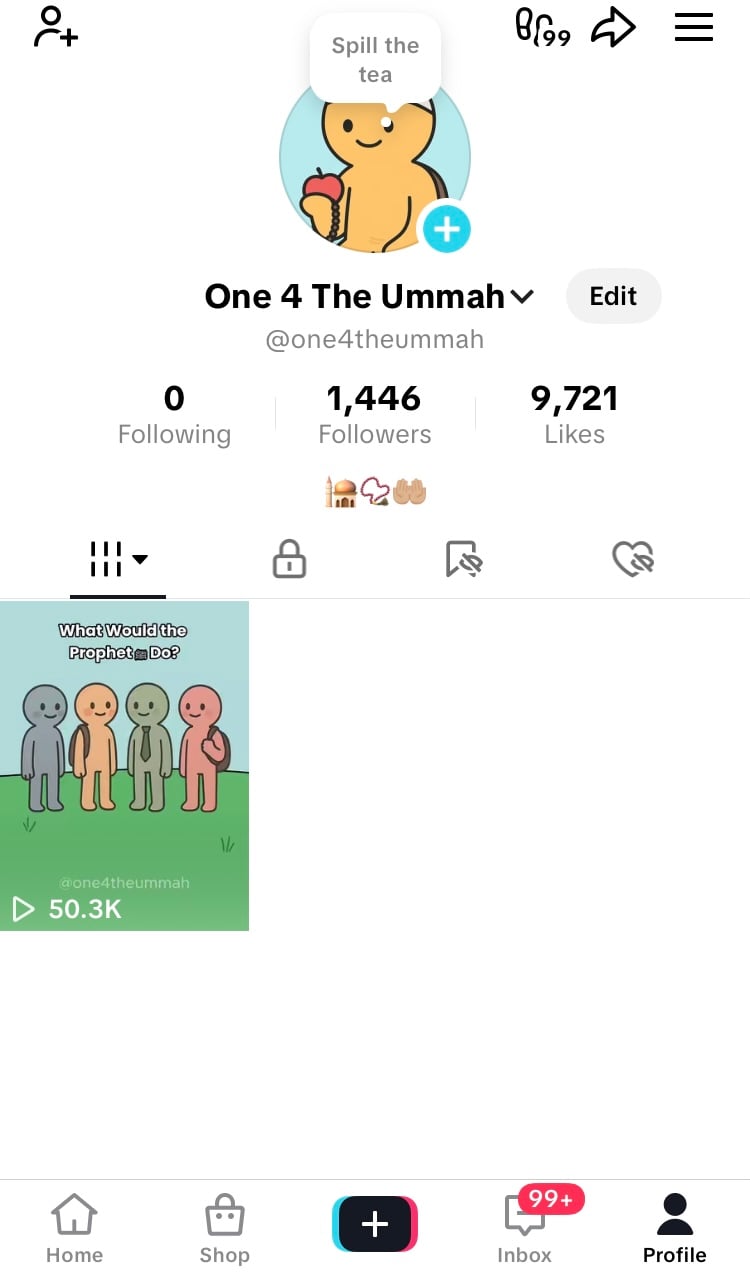Screen dimensions: 750x1277
Task: View the 9,721 Likes details
Action: click(x=574, y=414)
